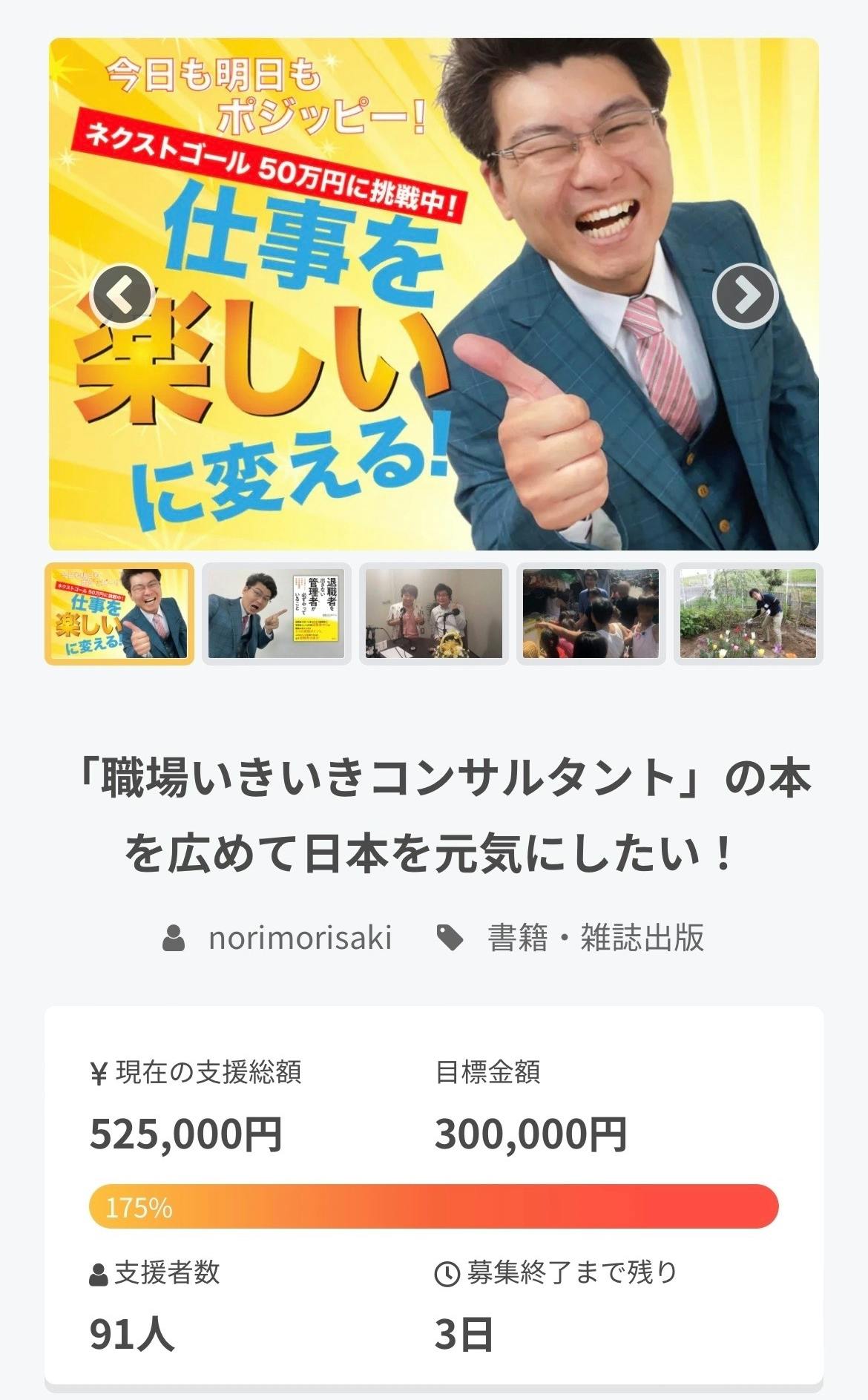Select the radio studio photo thumbnail
This screenshot has height=1400, width=868.
tap(434, 614)
